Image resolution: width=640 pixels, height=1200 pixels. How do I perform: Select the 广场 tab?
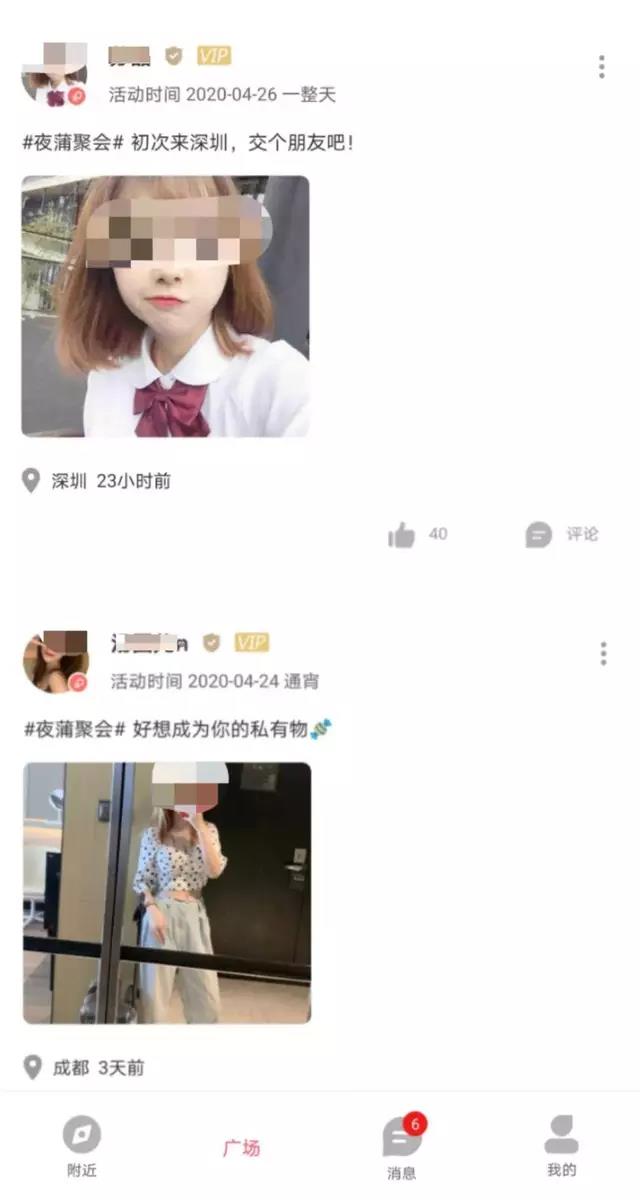(241, 1147)
